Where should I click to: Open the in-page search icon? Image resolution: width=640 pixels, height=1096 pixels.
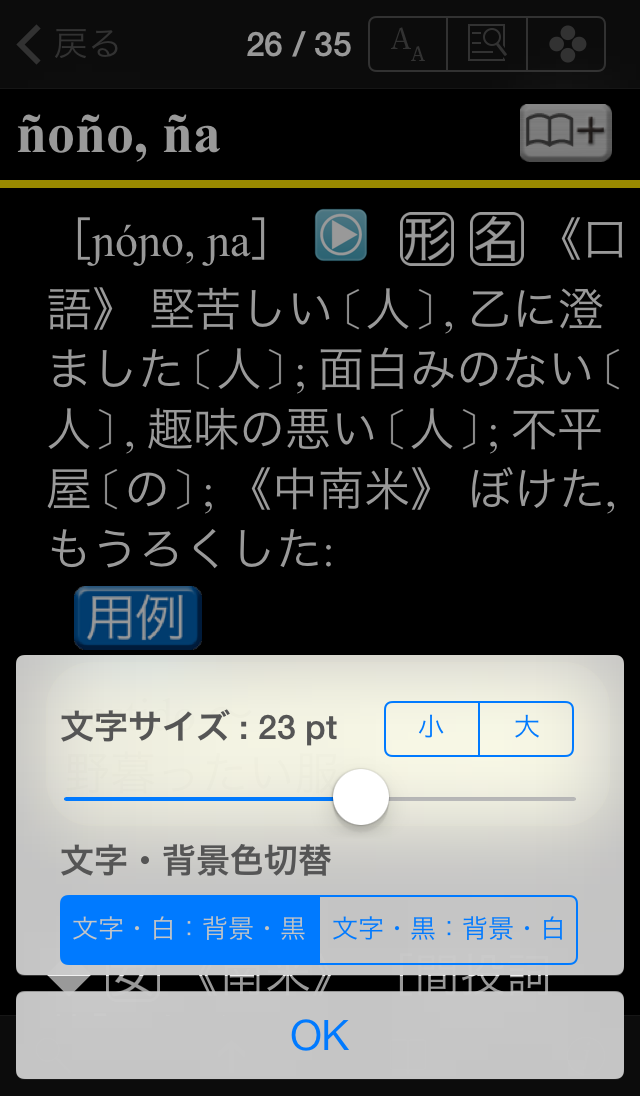coord(487,45)
